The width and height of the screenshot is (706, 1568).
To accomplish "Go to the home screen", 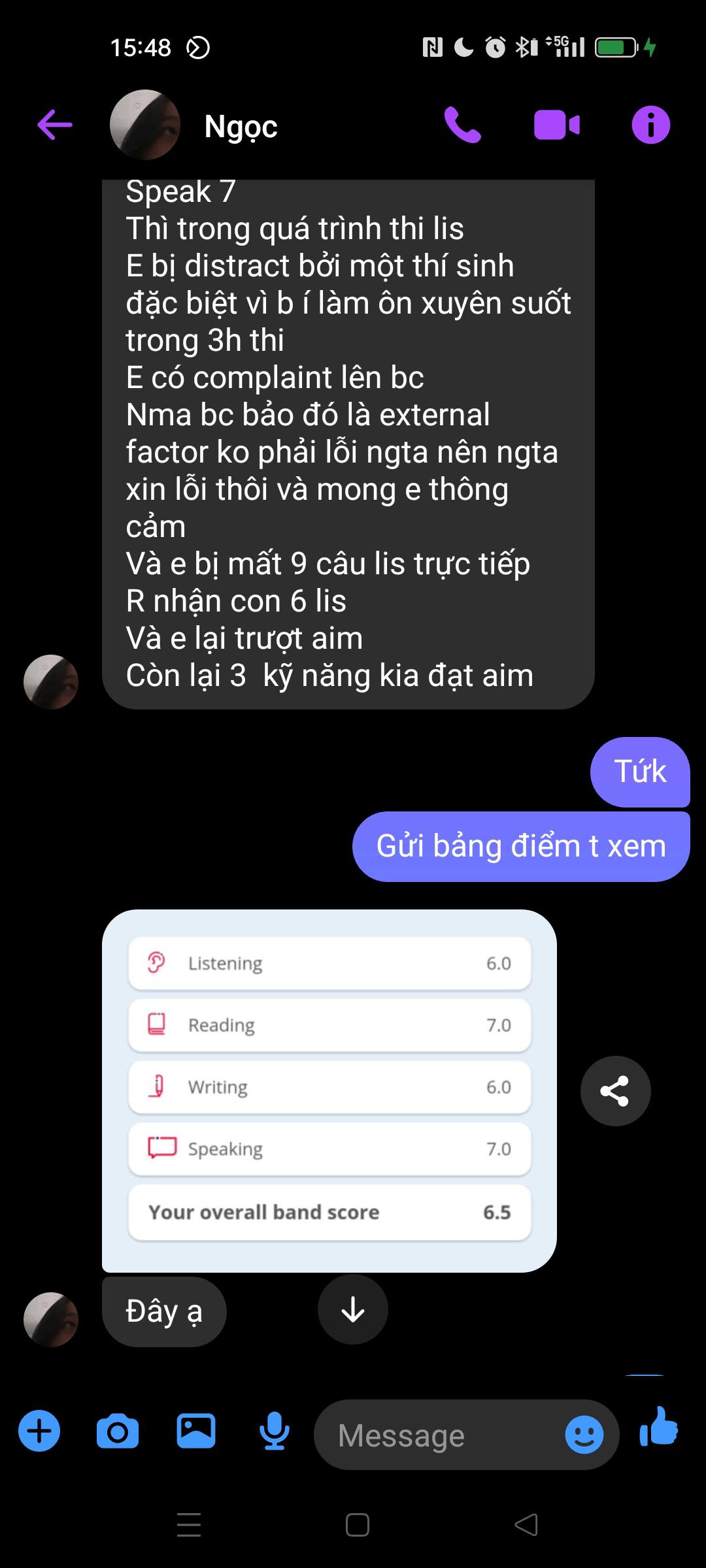I will [358, 1525].
